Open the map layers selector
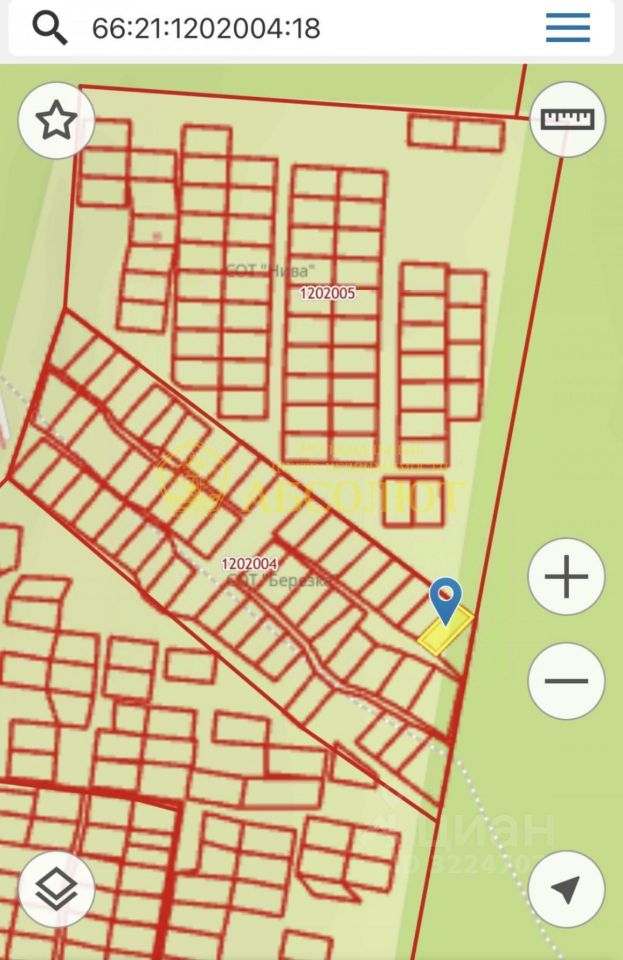This screenshot has width=623, height=960. [x=56, y=889]
